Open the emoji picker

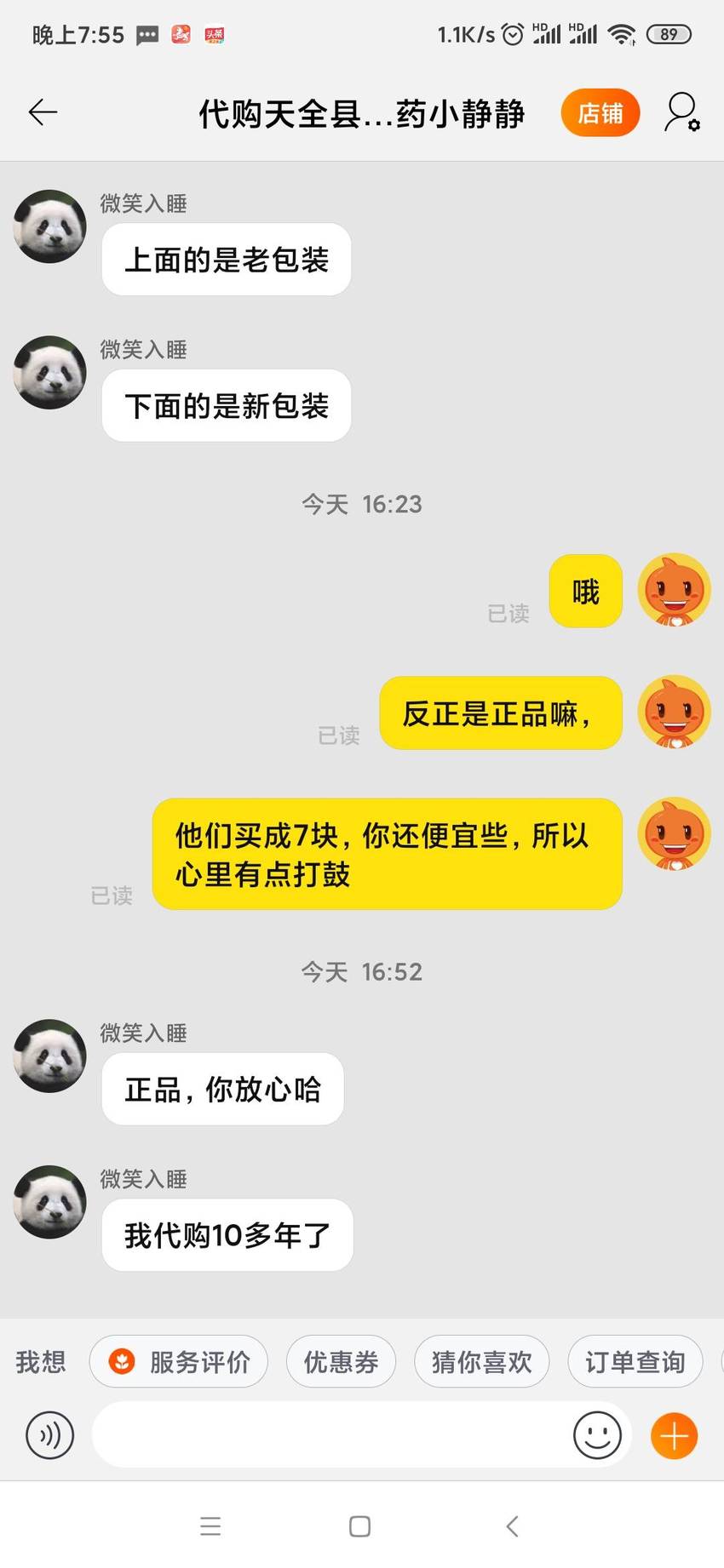[x=597, y=1435]
